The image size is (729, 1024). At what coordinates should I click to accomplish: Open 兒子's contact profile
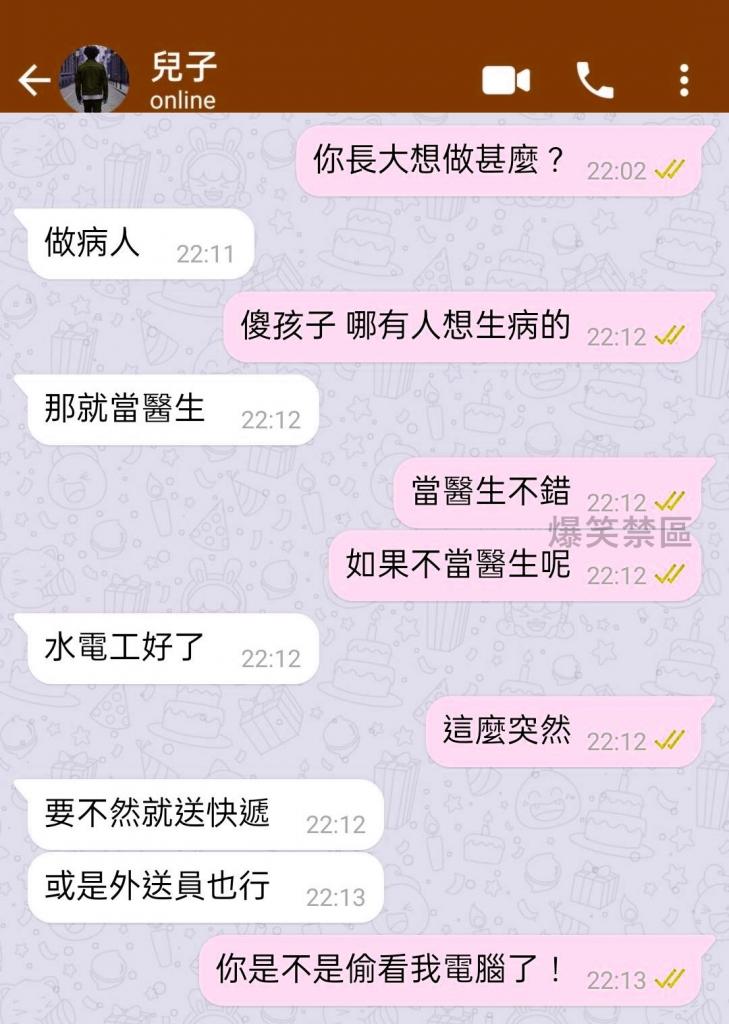pyautogui.click(x=183, y=80)
